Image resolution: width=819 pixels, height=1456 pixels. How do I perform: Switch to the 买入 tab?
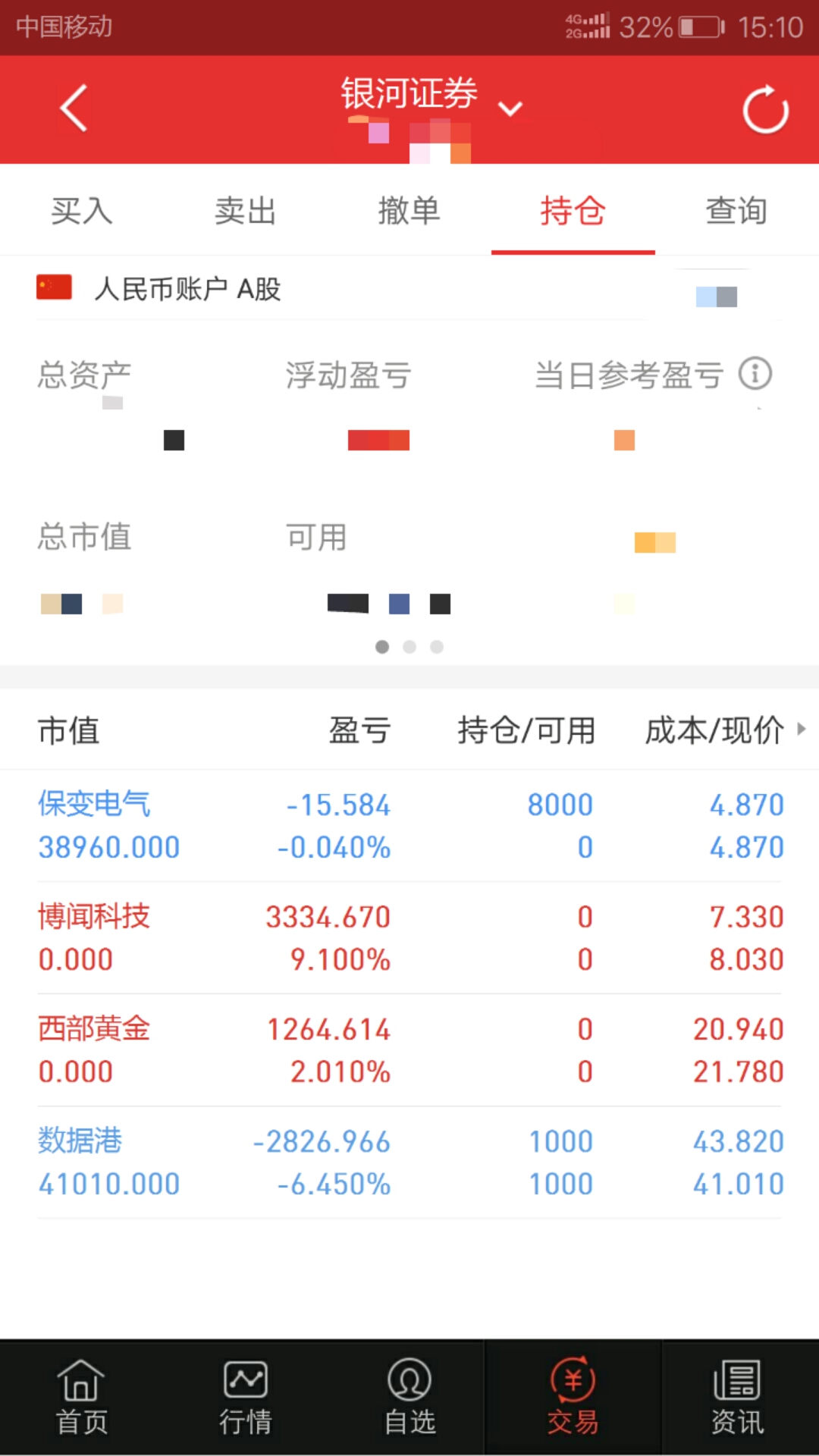click(x=82, y=211)
